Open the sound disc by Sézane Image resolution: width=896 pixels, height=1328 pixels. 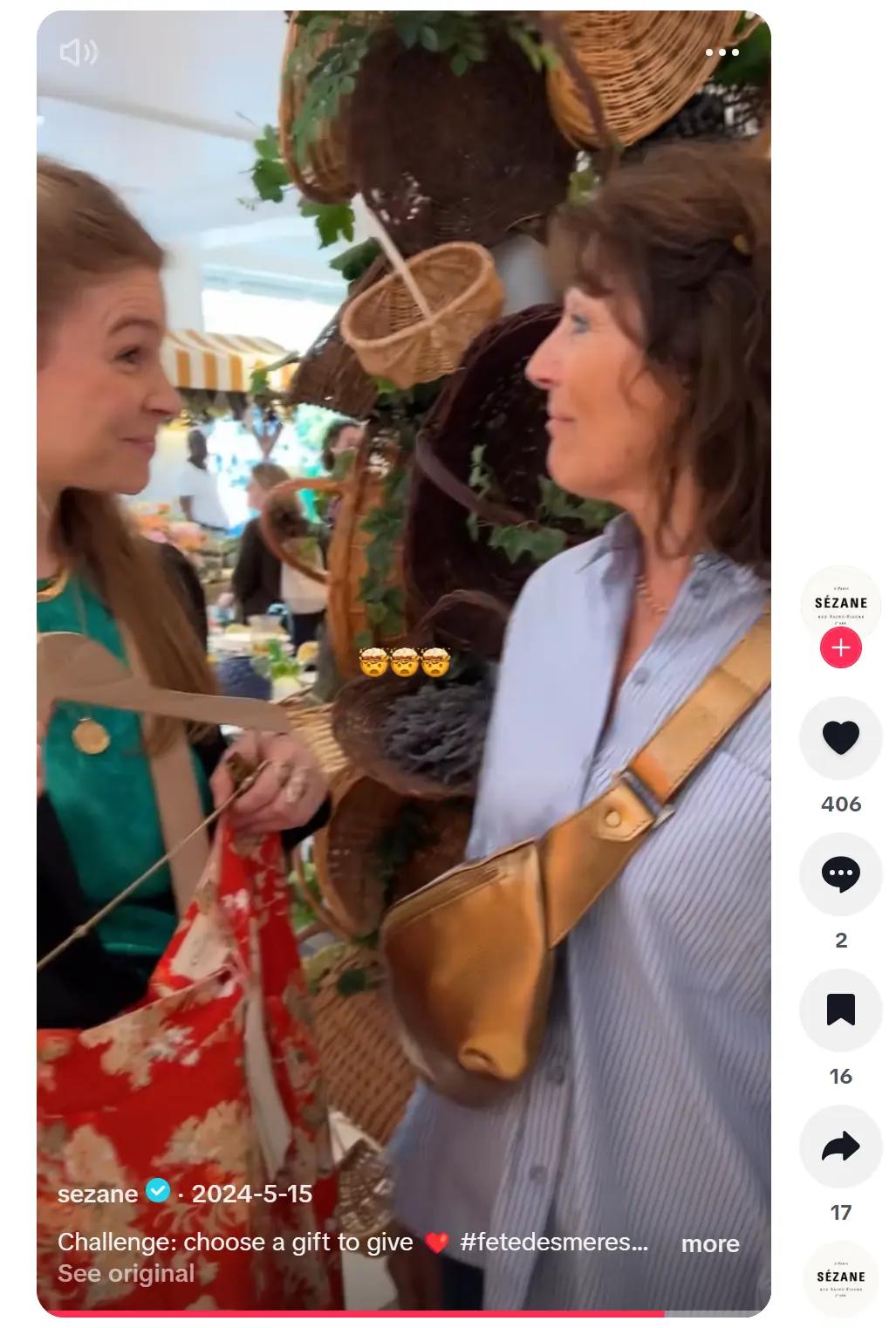point(840,1277)
